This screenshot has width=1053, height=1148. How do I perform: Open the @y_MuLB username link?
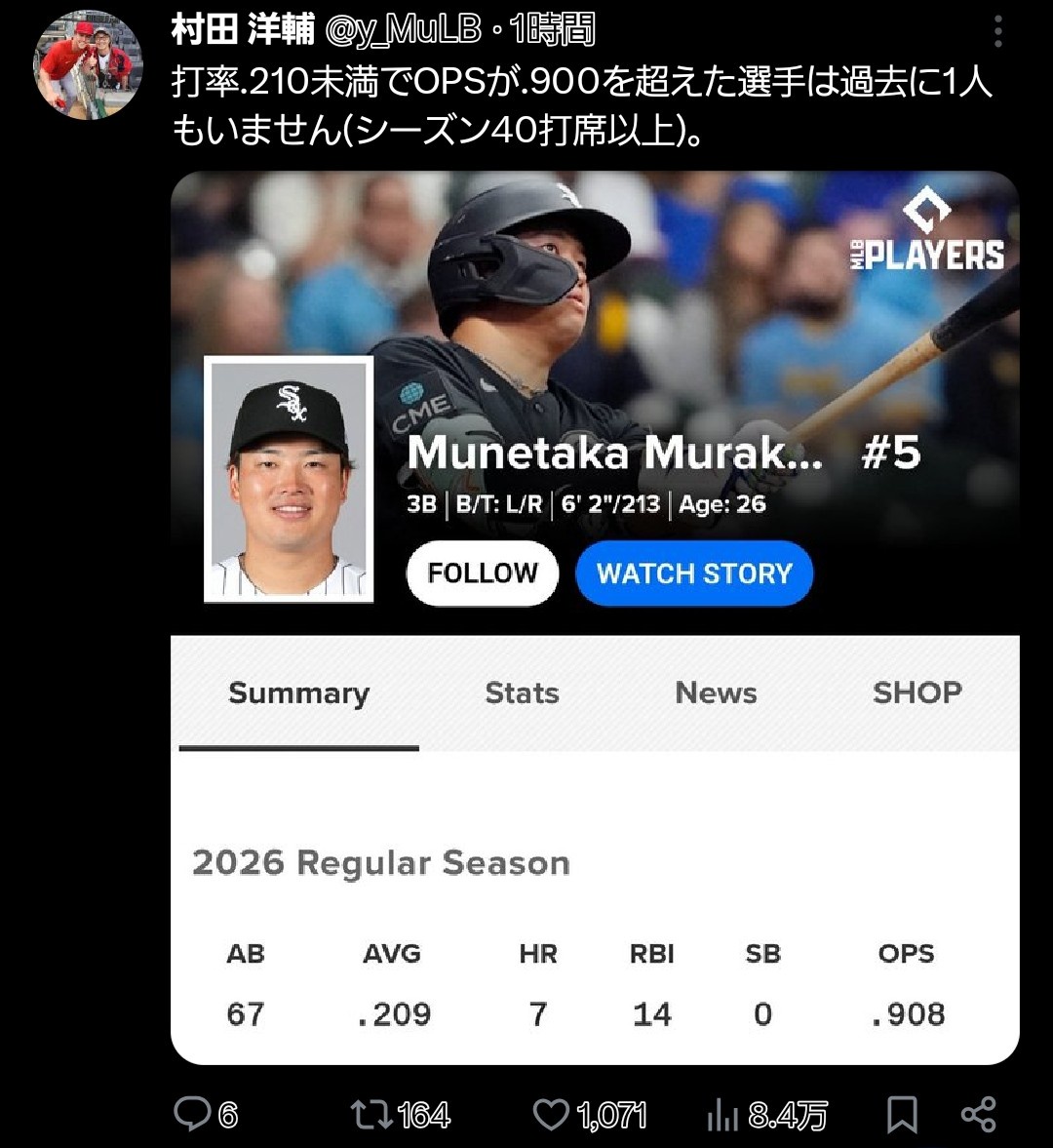click(403, 32)
